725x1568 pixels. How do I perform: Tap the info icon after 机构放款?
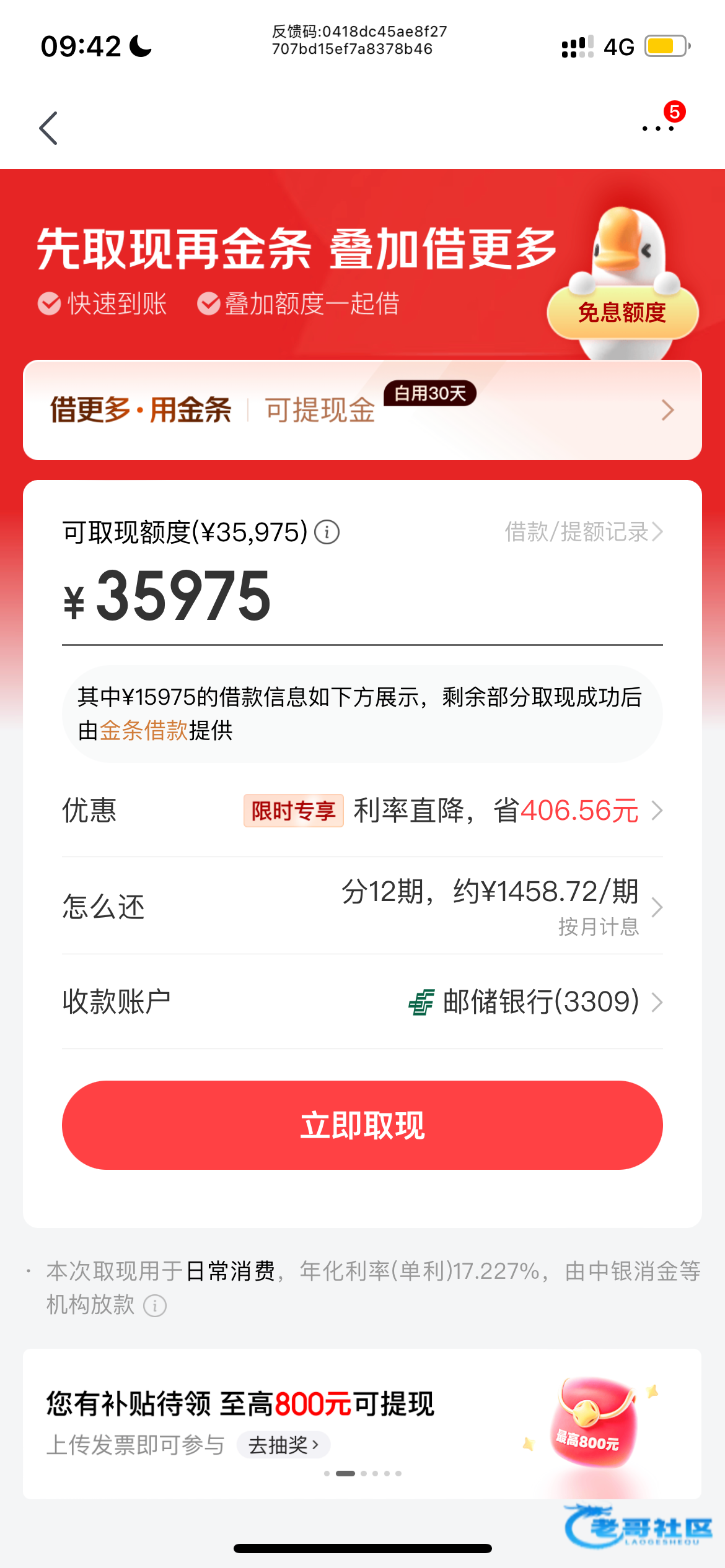155,1306
